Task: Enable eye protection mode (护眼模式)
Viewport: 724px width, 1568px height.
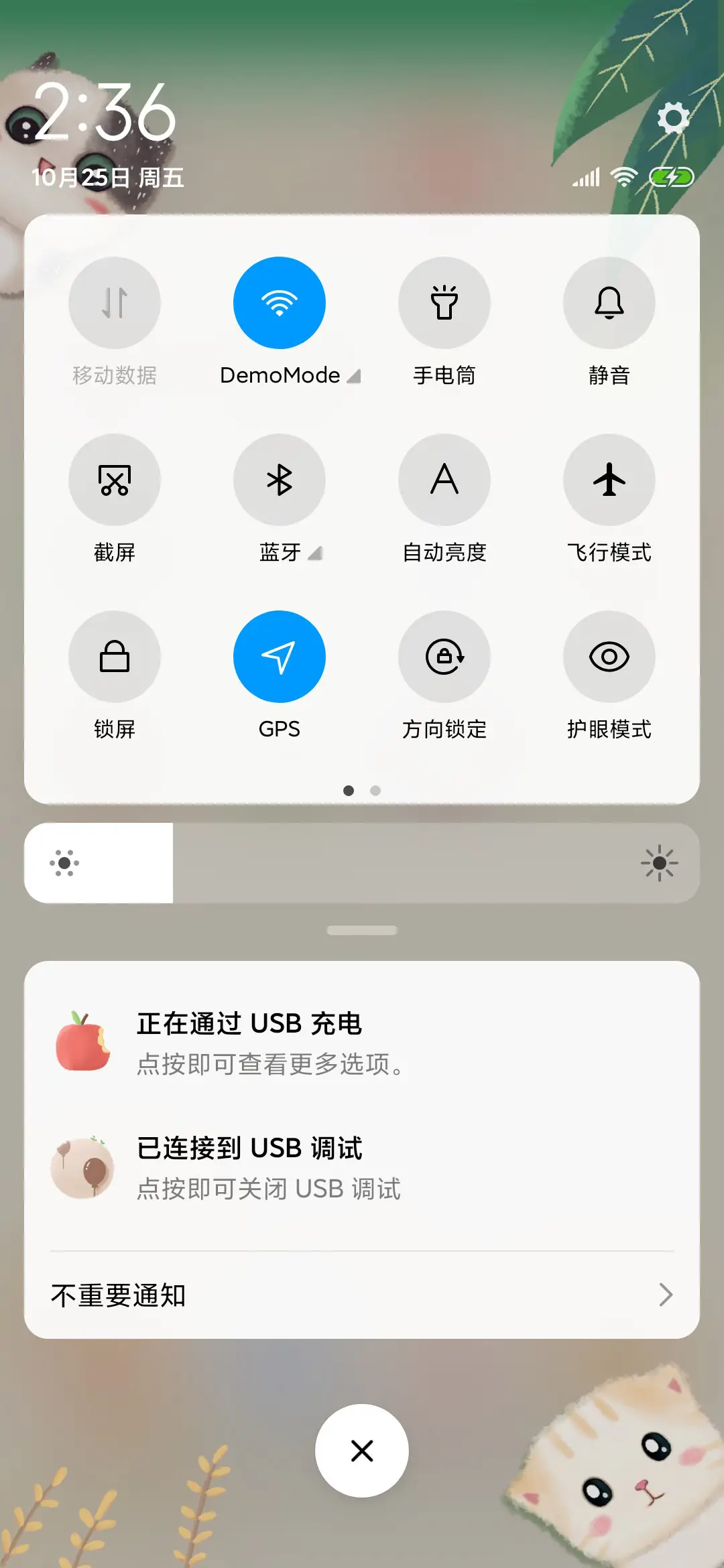Action: (609, 657)
